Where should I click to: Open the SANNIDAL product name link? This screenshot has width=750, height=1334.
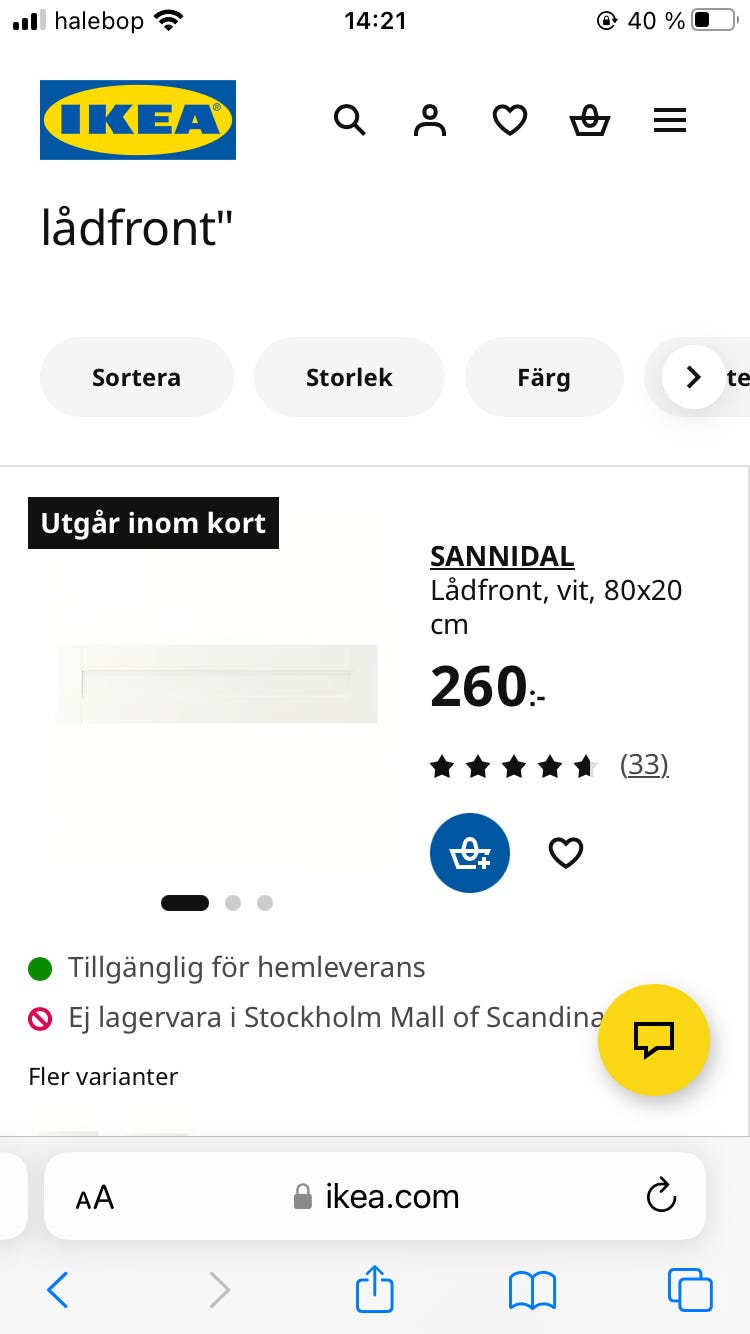pos(502,556)
